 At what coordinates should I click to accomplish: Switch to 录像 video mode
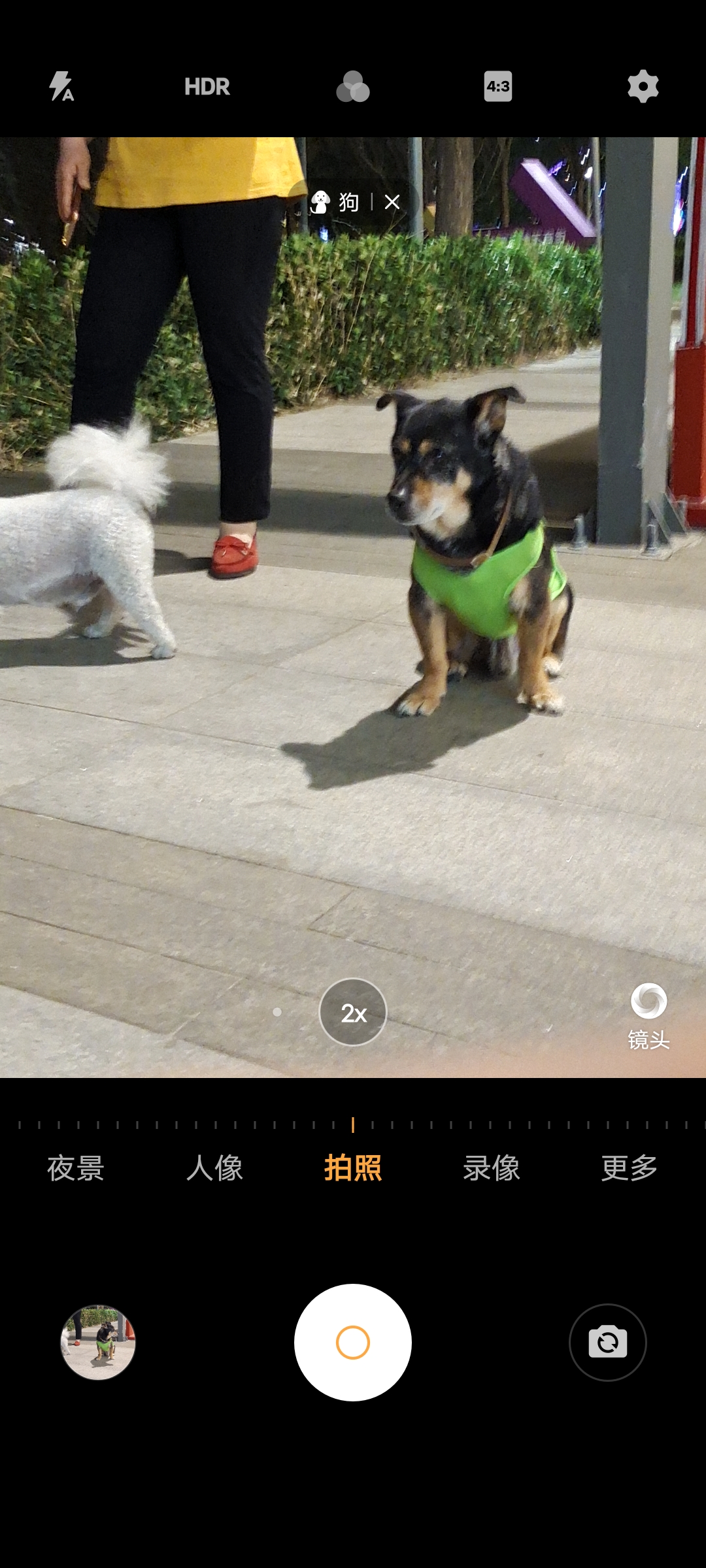(492, 1168)
